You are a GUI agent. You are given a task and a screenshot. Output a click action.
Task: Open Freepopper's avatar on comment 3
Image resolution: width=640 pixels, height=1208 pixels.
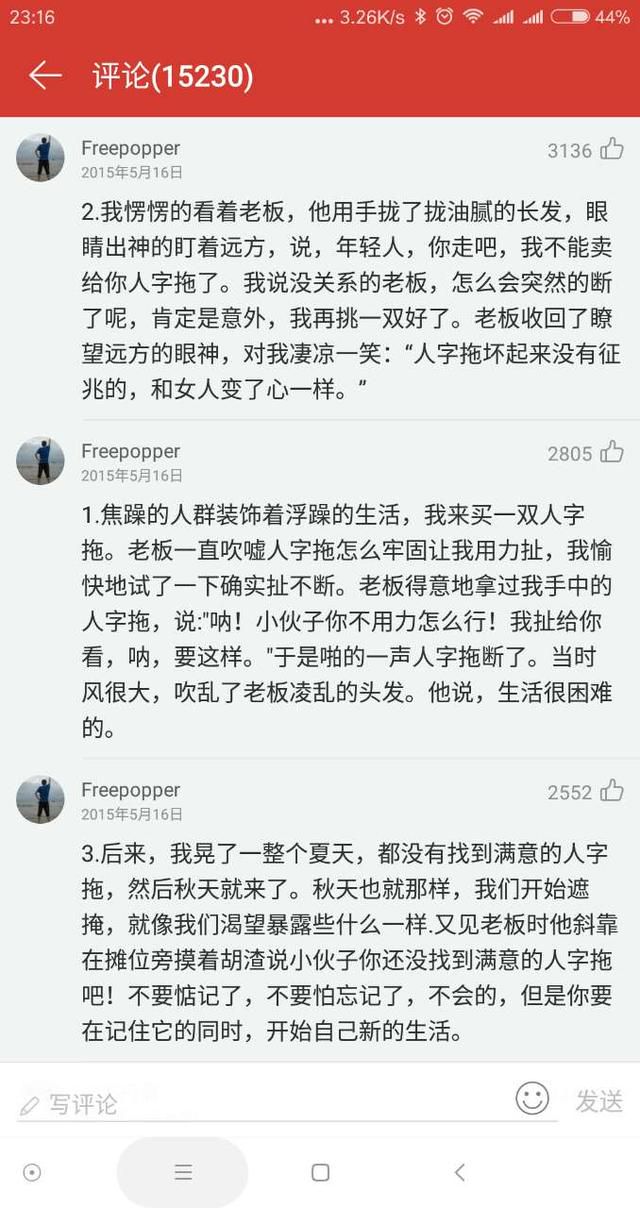pyautogui.click(x=41, y=799)
